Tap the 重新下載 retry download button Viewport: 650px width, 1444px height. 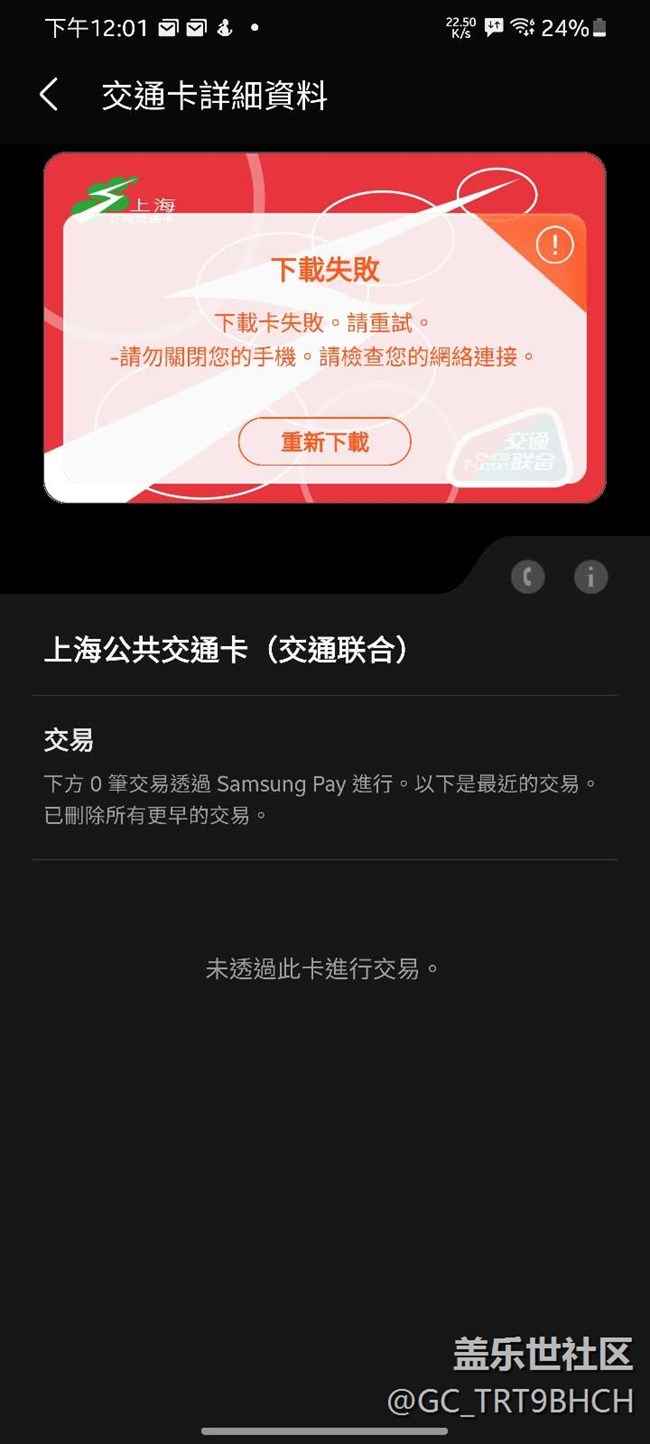[x=325, y=441]
